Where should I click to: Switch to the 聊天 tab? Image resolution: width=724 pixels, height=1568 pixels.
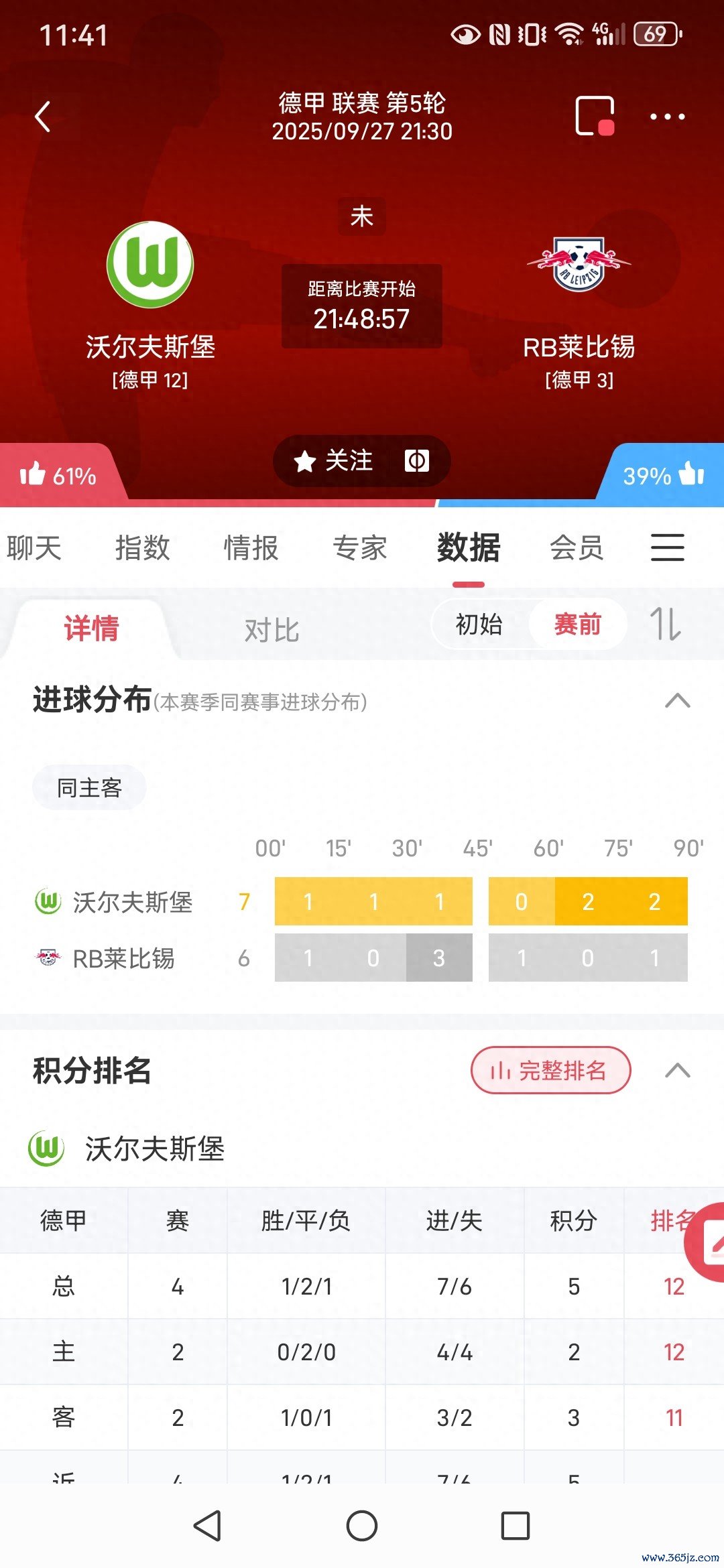coord(34,548)
